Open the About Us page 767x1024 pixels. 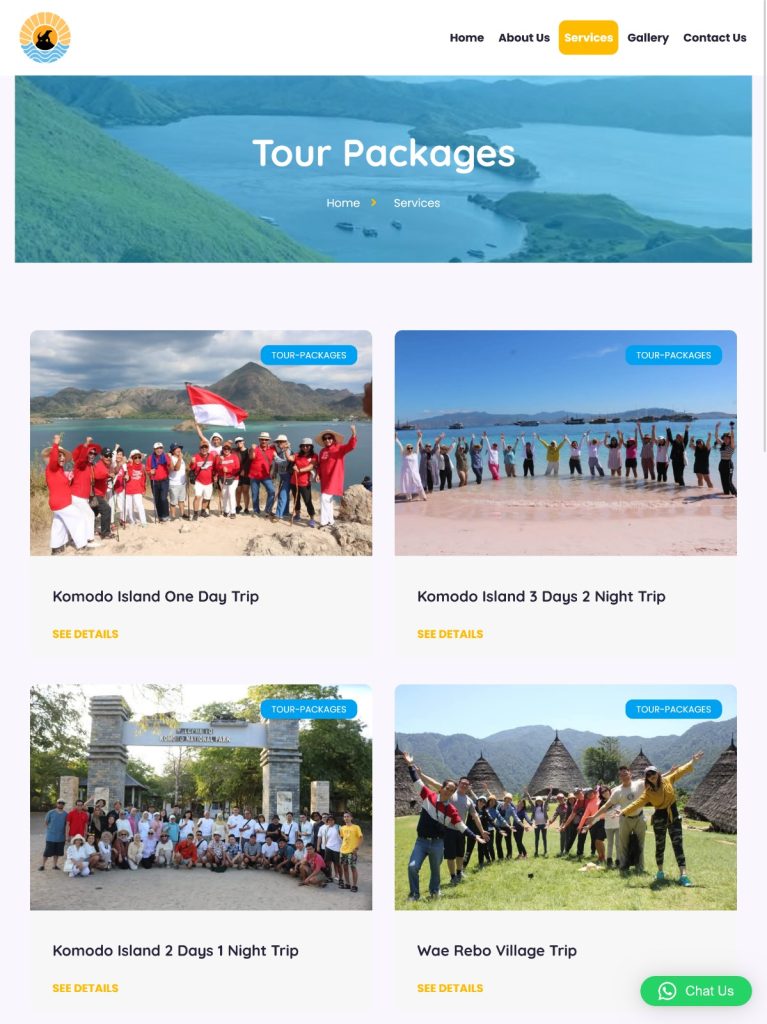tap(524, 38)
